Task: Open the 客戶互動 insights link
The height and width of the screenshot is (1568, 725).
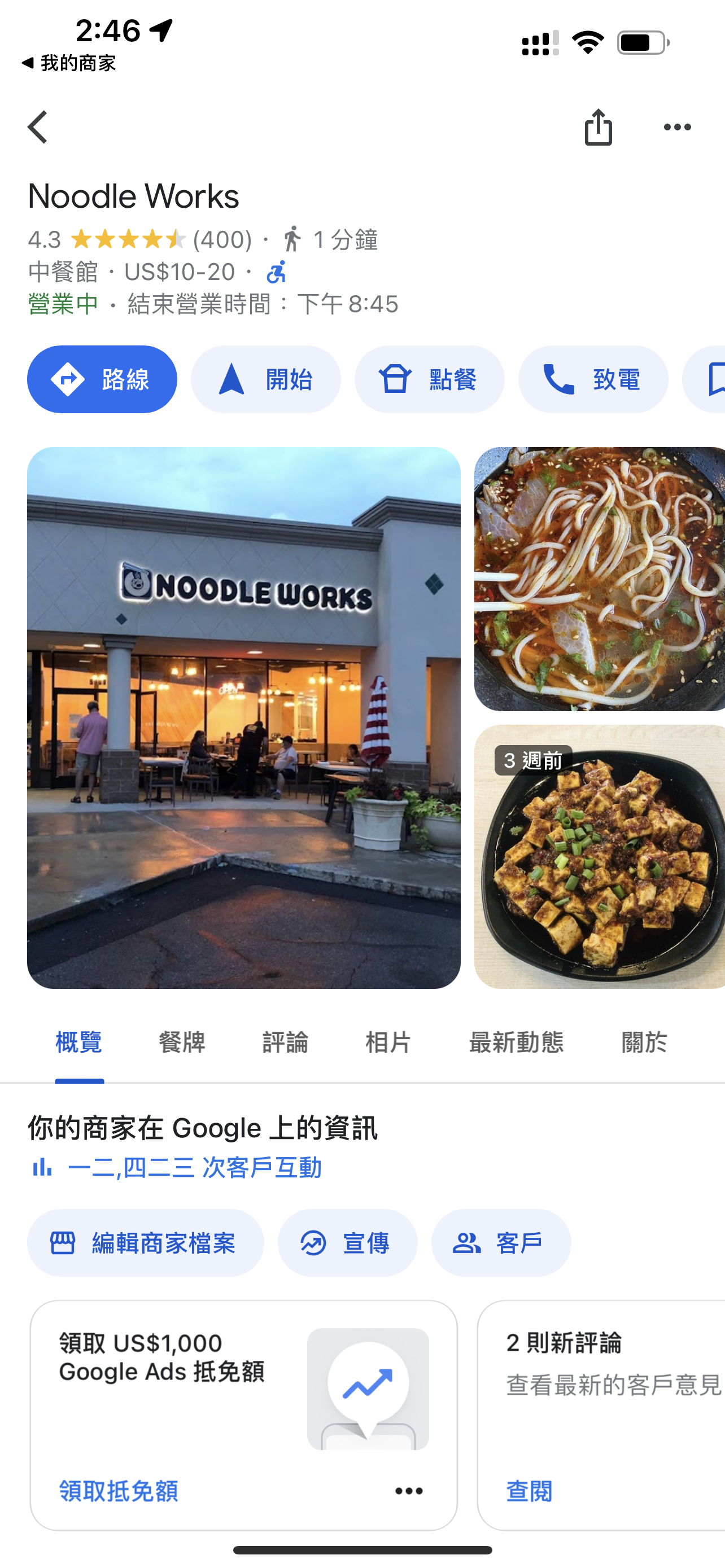Action: coord(177,1167)
